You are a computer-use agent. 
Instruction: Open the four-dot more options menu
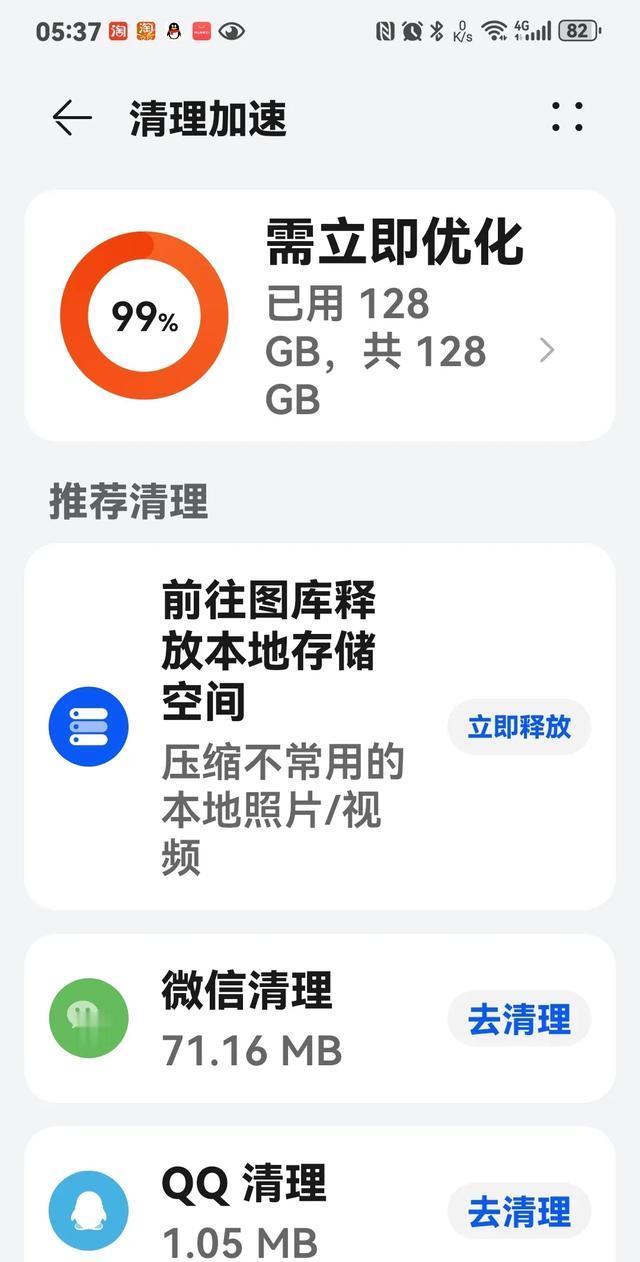pyautogui.click(x=567, y=117)
